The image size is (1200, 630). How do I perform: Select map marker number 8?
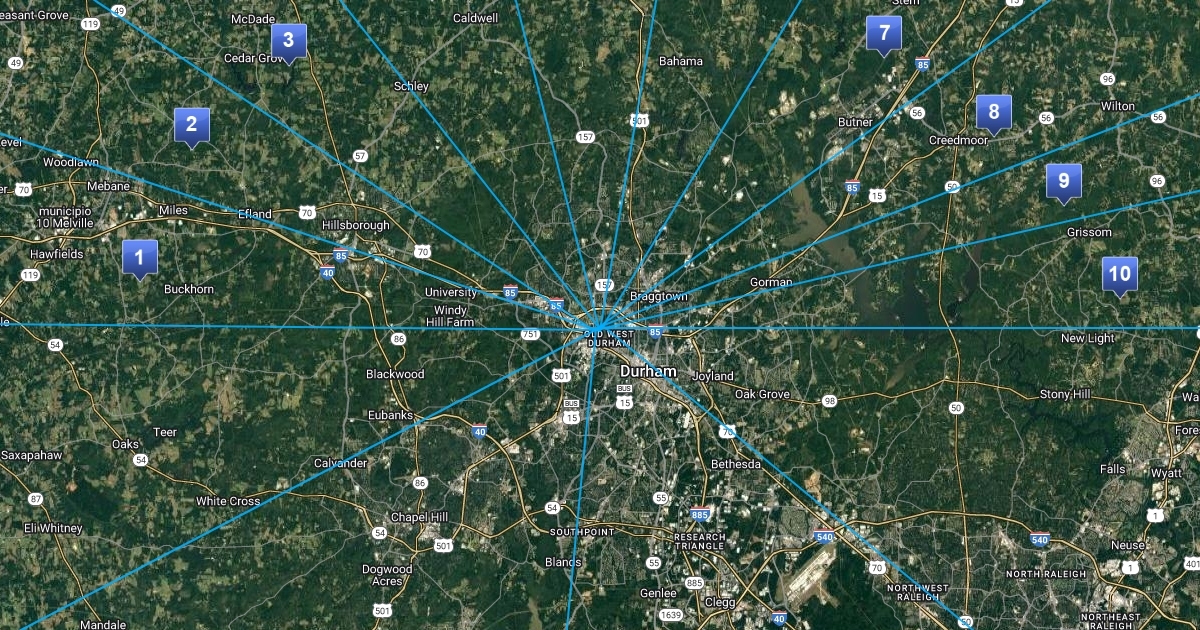click(993, 112)
